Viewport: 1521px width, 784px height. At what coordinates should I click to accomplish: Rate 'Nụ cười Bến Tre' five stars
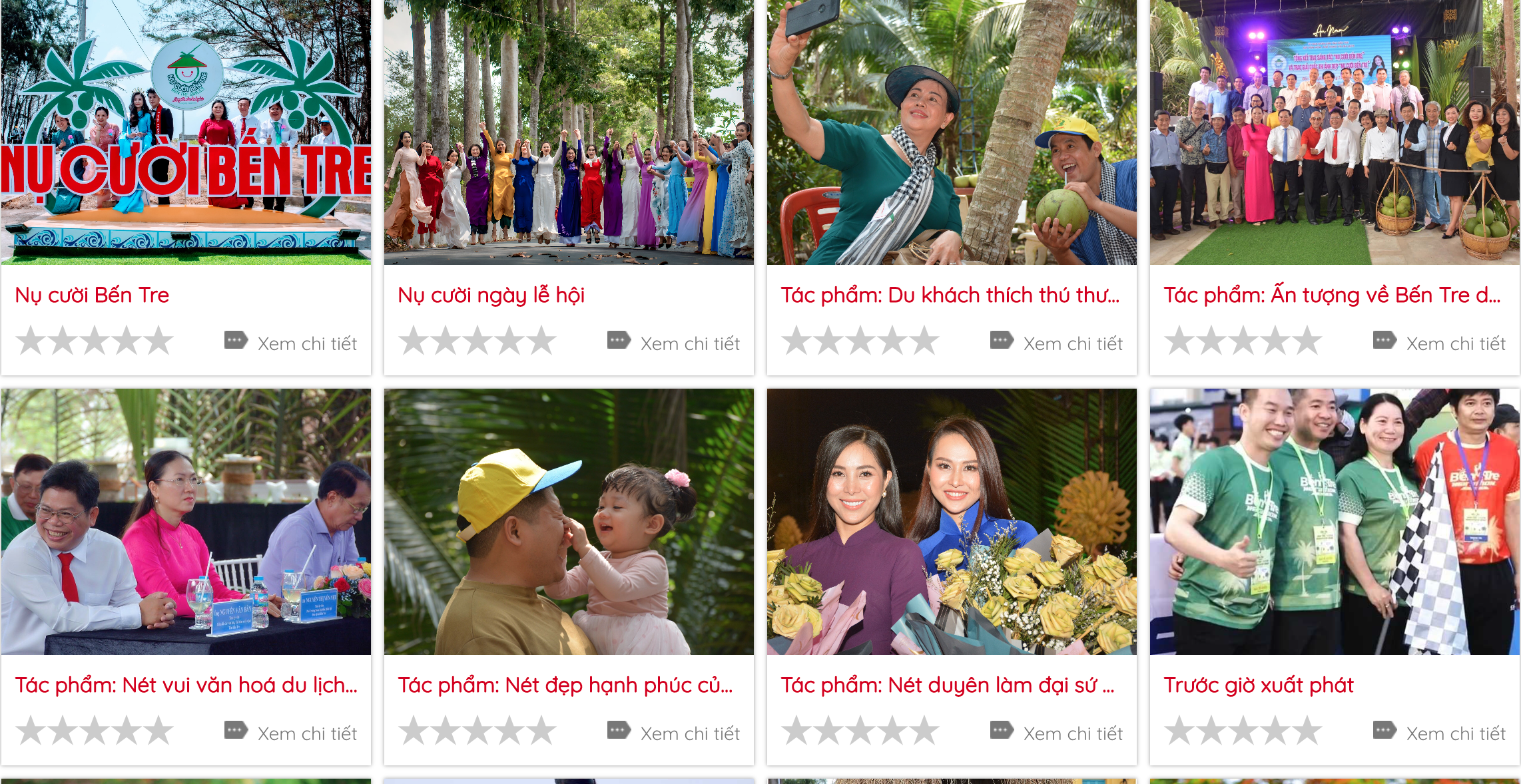pos(158,341)
